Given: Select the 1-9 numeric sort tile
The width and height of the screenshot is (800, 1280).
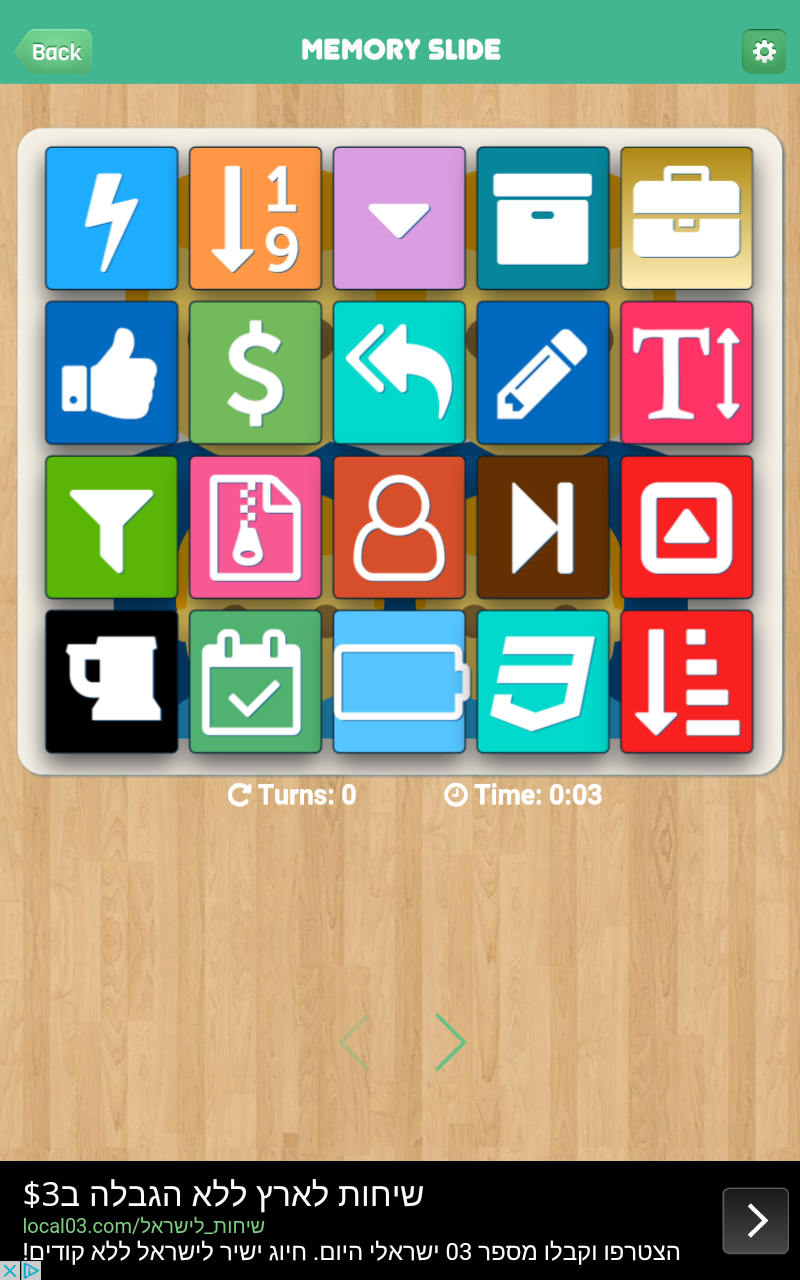Looking at the screenshot, I should [255, 218].
